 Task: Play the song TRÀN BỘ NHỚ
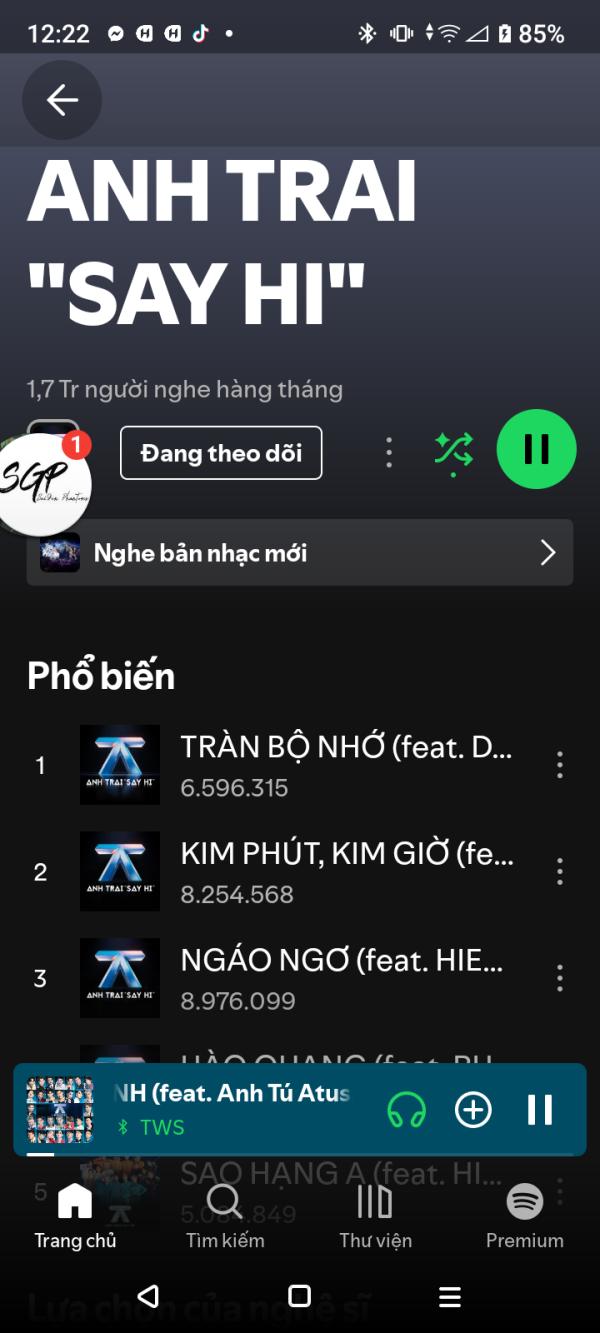click(x=345, y=765)
